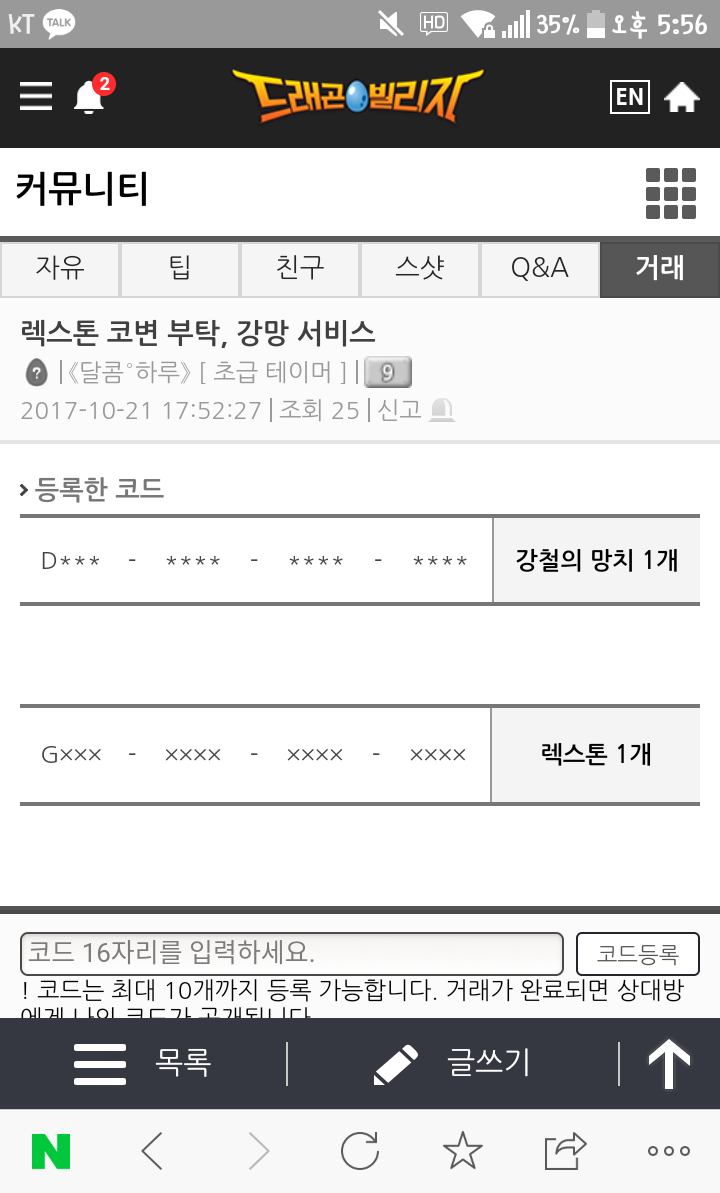
Task: Write a new post with 글쓰기
Action: pos(452,1063)
